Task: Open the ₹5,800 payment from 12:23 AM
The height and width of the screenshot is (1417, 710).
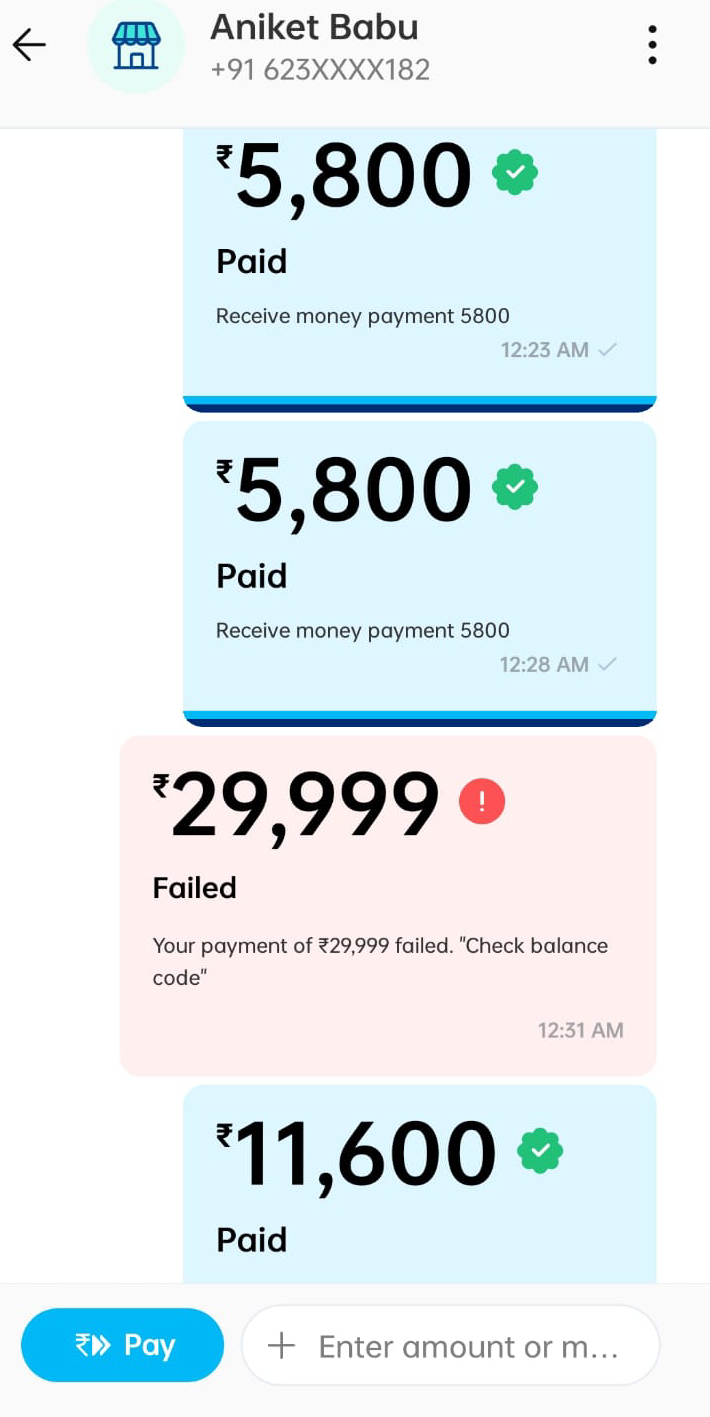Action: click(419, 260)
